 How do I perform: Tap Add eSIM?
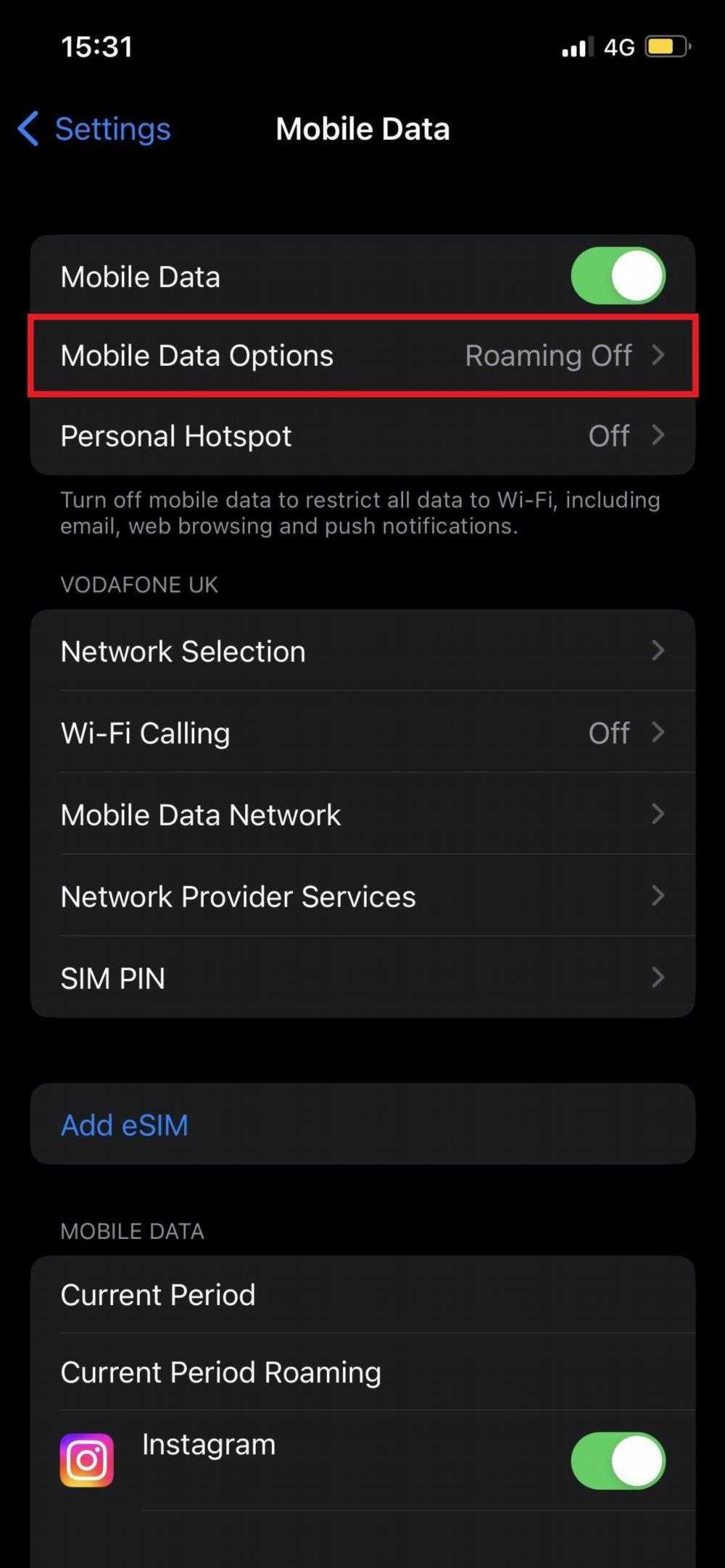[x=125, y=1125]
